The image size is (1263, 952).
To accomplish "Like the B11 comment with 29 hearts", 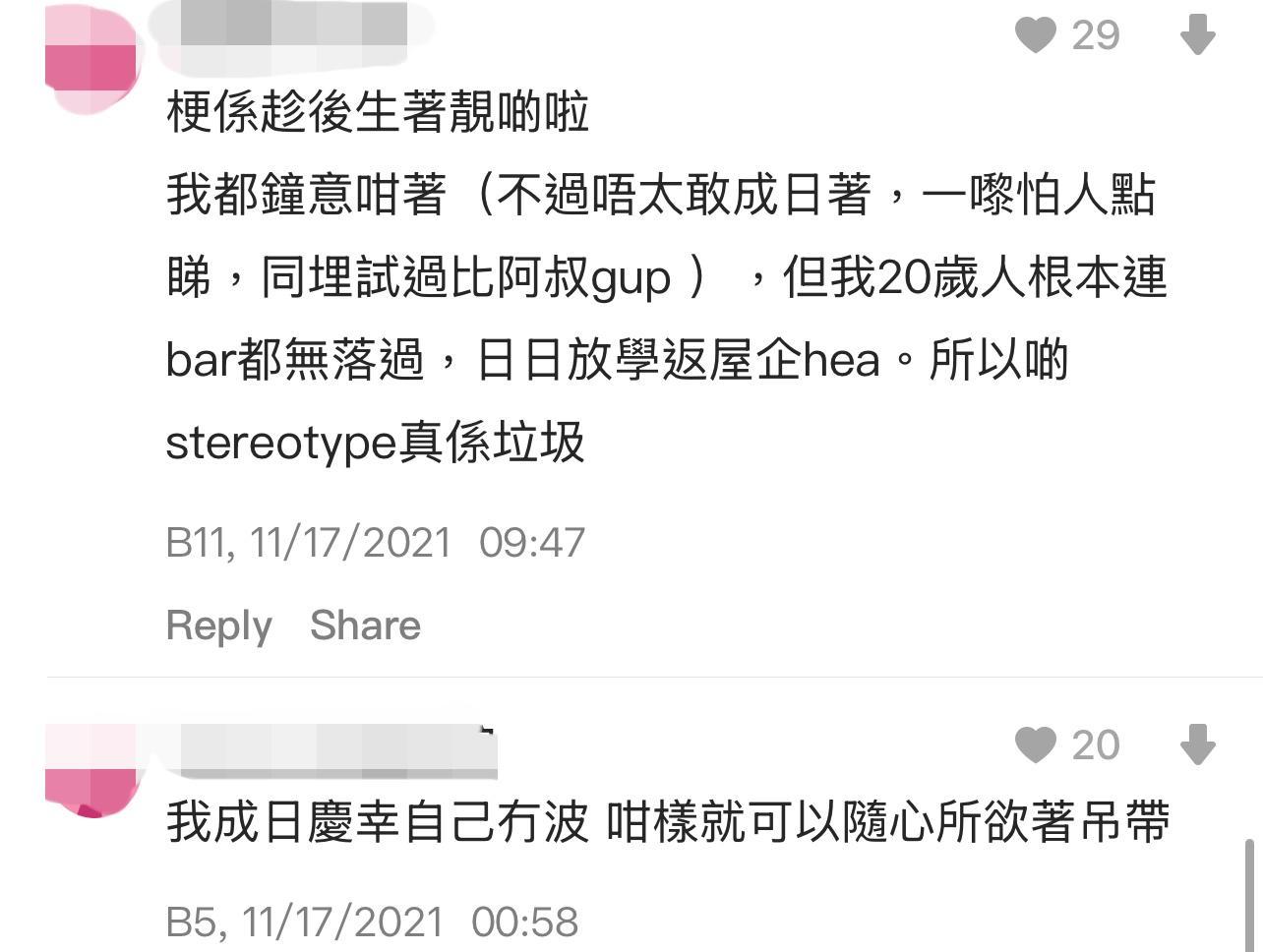I will pos(1036,36).
